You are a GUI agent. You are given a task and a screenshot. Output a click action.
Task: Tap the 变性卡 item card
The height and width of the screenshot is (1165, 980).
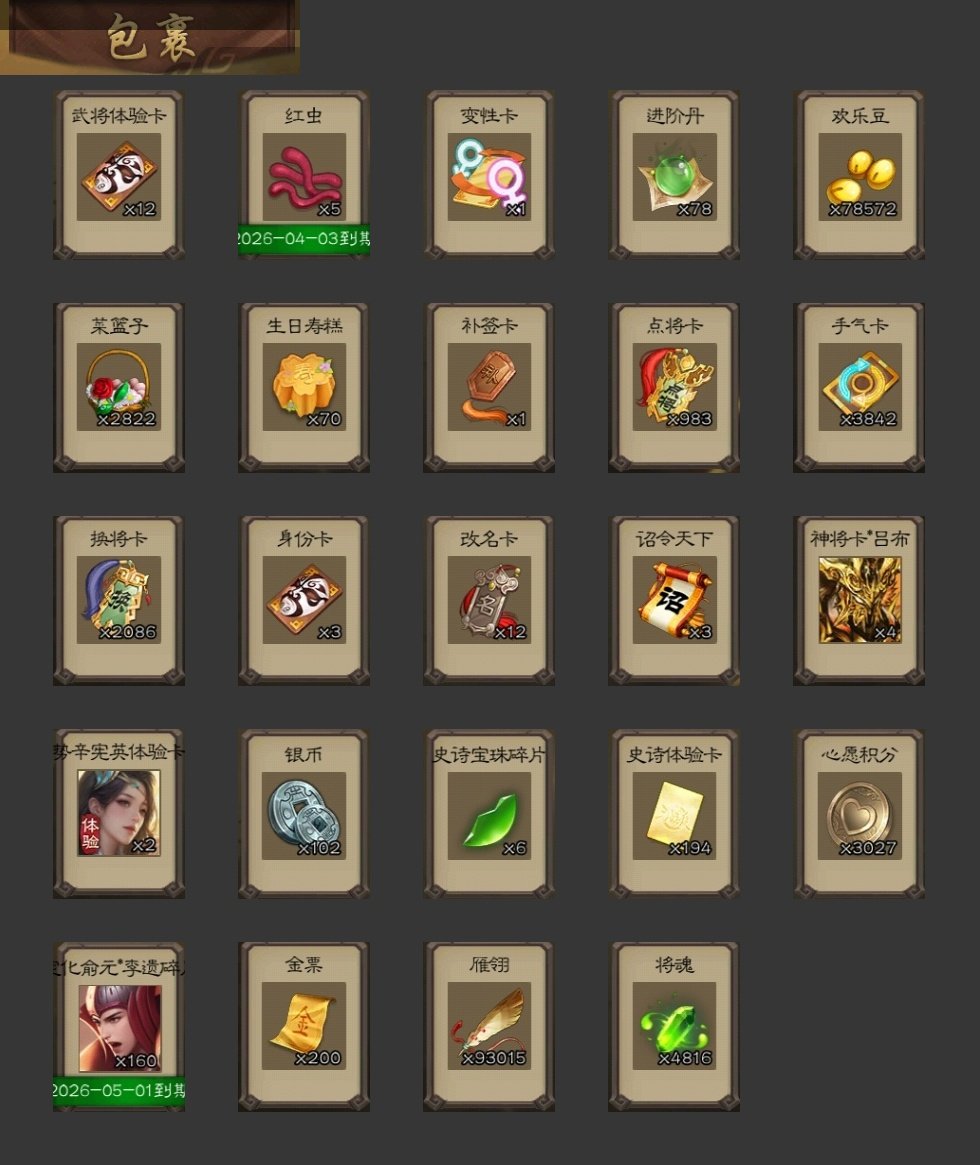click(489, 176)
